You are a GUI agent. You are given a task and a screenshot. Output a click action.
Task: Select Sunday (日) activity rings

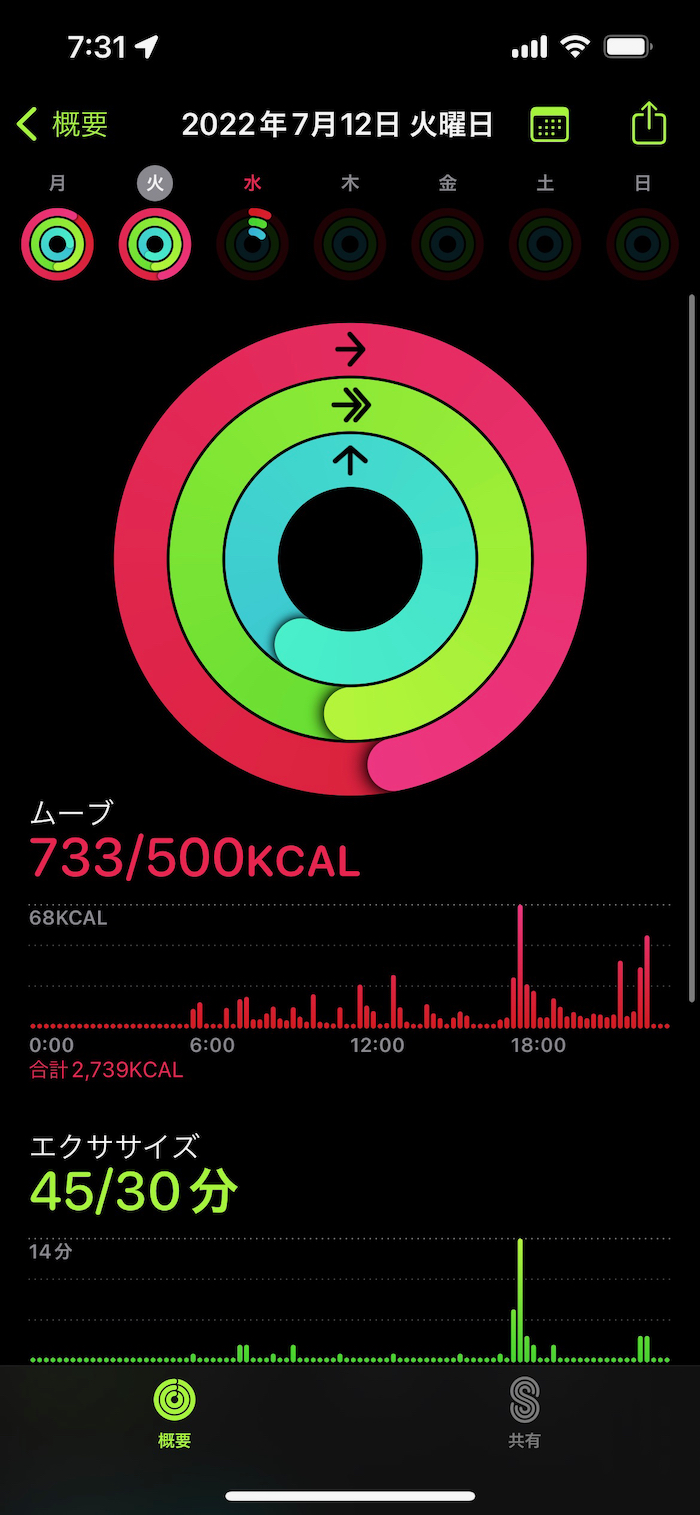click(x=642, y=243)
